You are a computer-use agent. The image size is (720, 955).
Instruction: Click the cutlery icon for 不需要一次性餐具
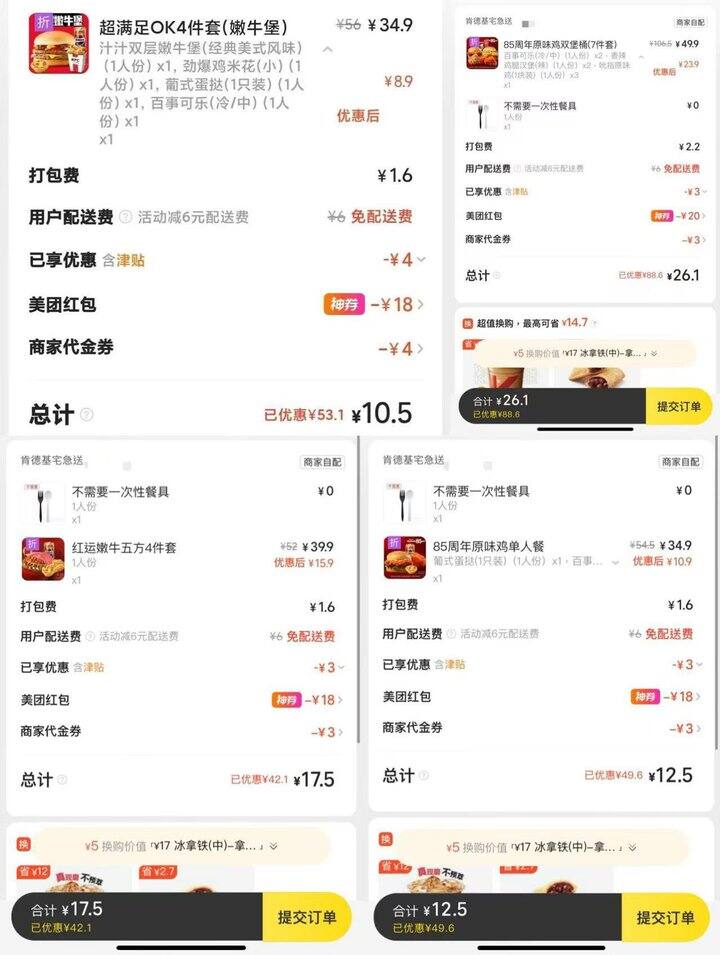click(x=479, y=113)
